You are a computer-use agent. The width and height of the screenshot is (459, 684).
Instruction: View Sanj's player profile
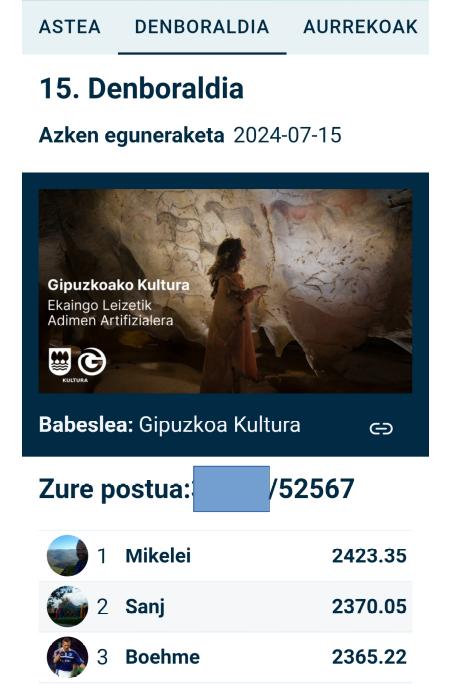(x=225, y=606)
